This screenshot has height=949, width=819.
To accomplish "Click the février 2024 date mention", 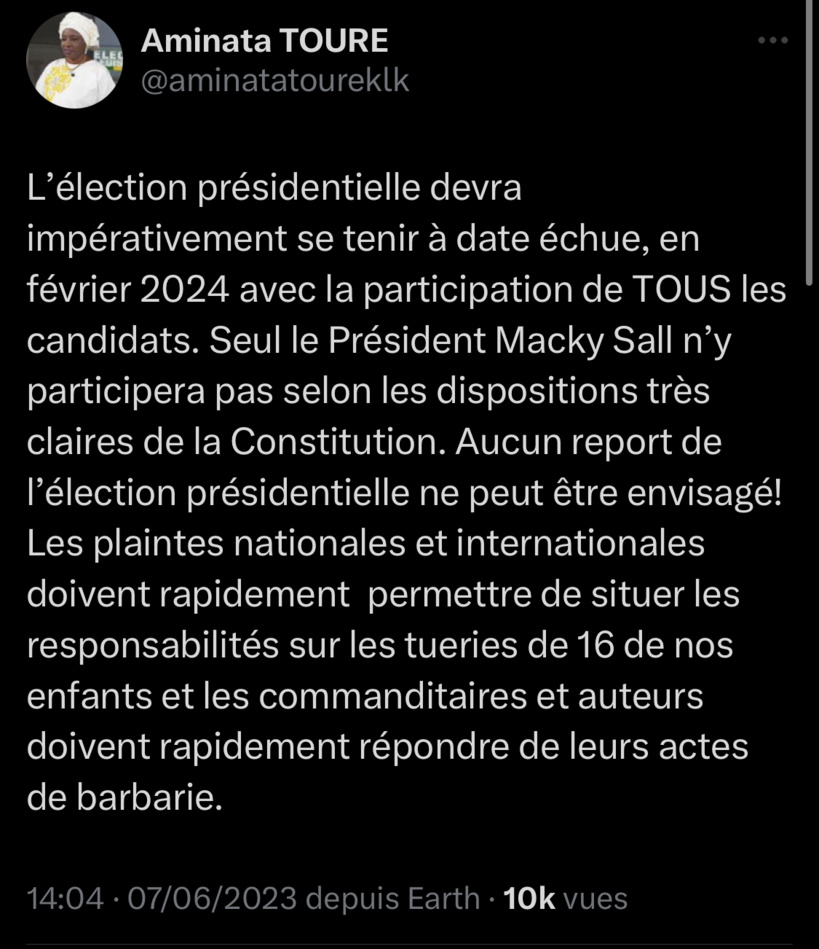I will point(128,288).
